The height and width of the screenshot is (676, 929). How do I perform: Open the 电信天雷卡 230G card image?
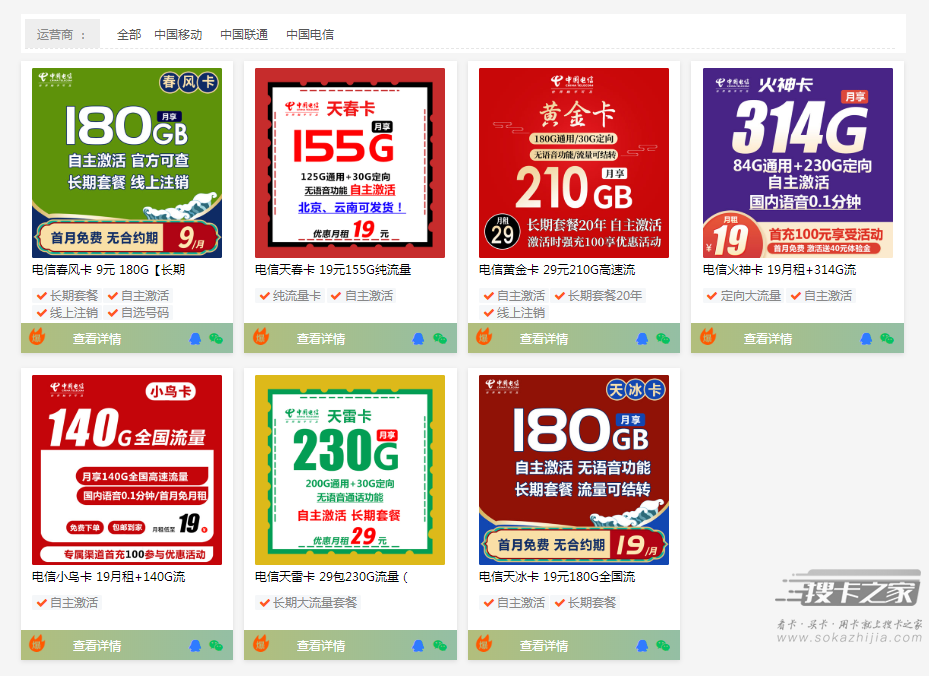[350, 470]
